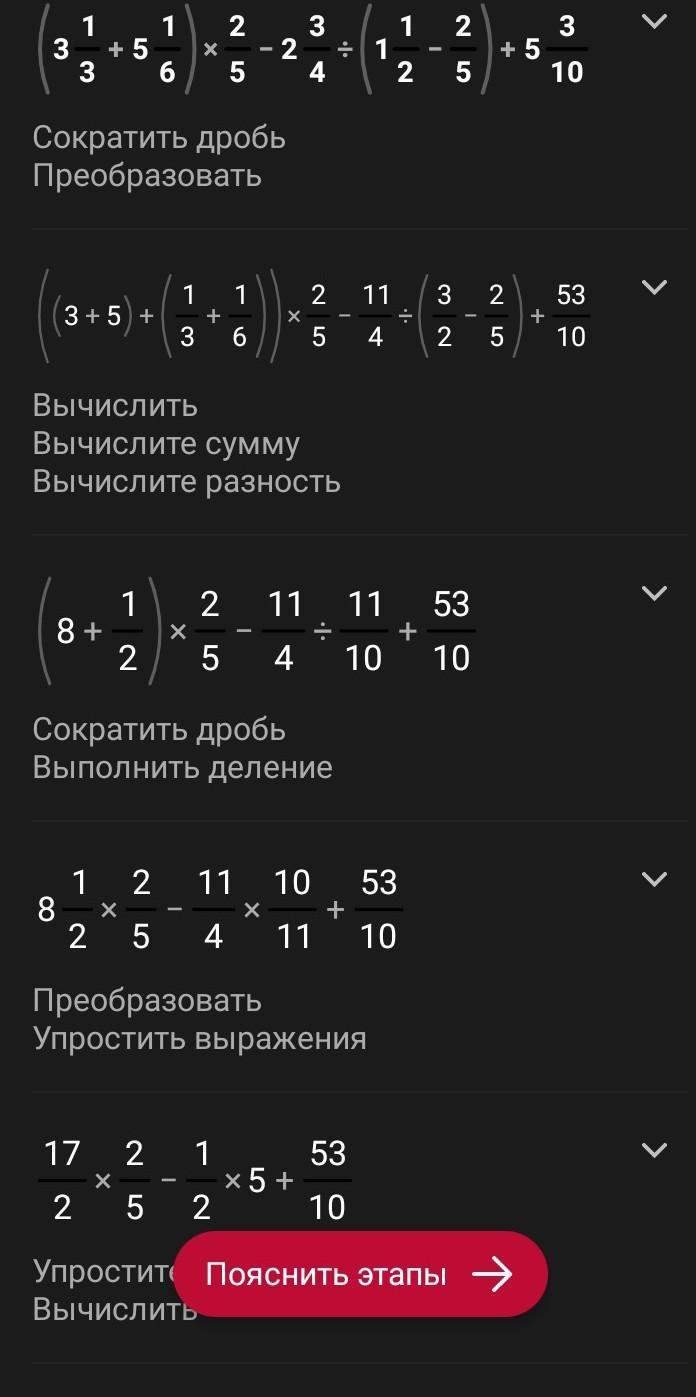Expand the step labeled "Упростить выражения"

tap(654, 880)
